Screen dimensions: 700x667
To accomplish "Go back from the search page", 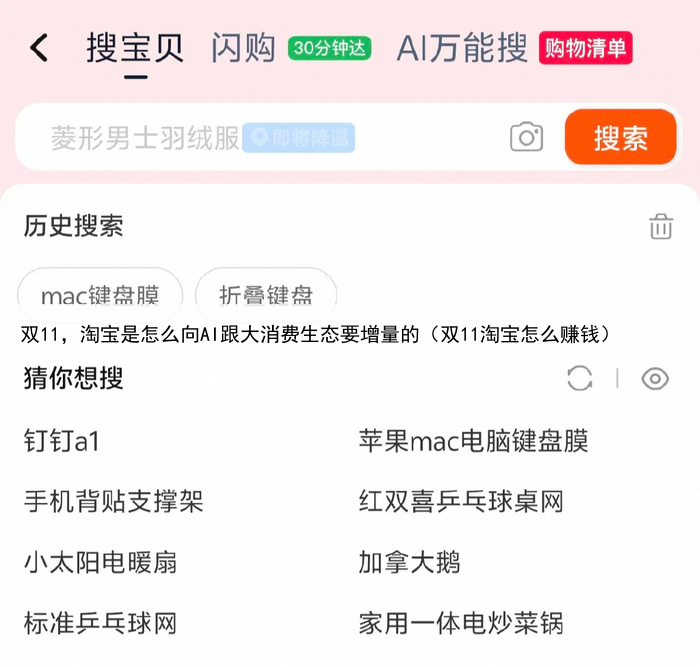I will 38,47.
